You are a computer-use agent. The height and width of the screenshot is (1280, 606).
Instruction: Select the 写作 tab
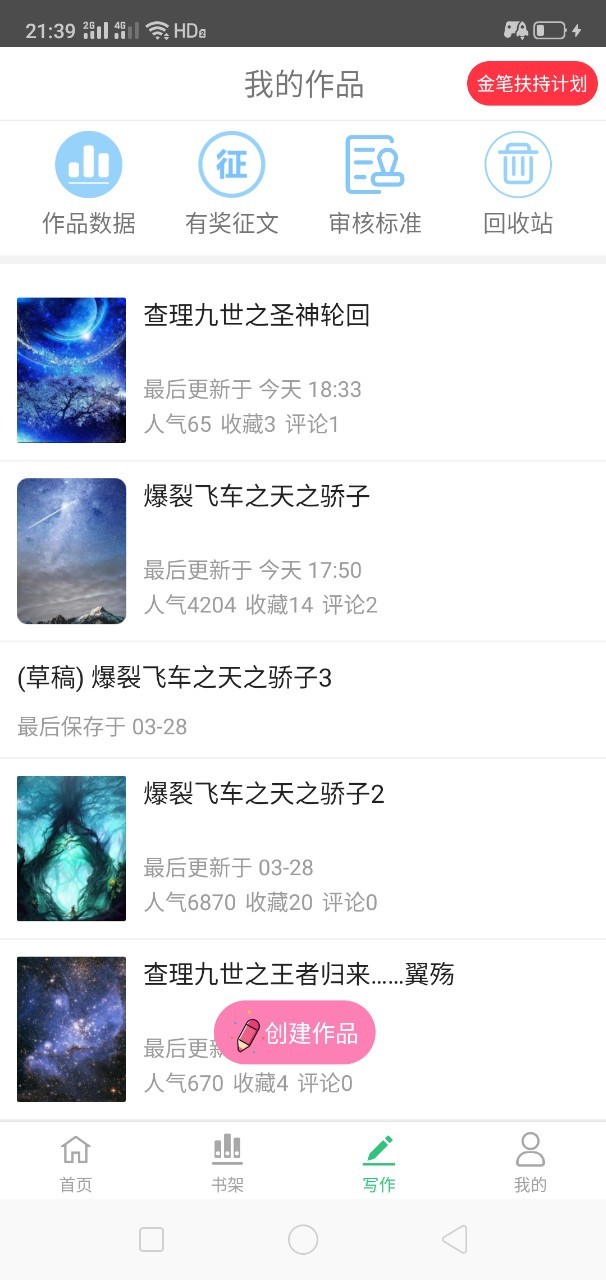point(379,1164)
